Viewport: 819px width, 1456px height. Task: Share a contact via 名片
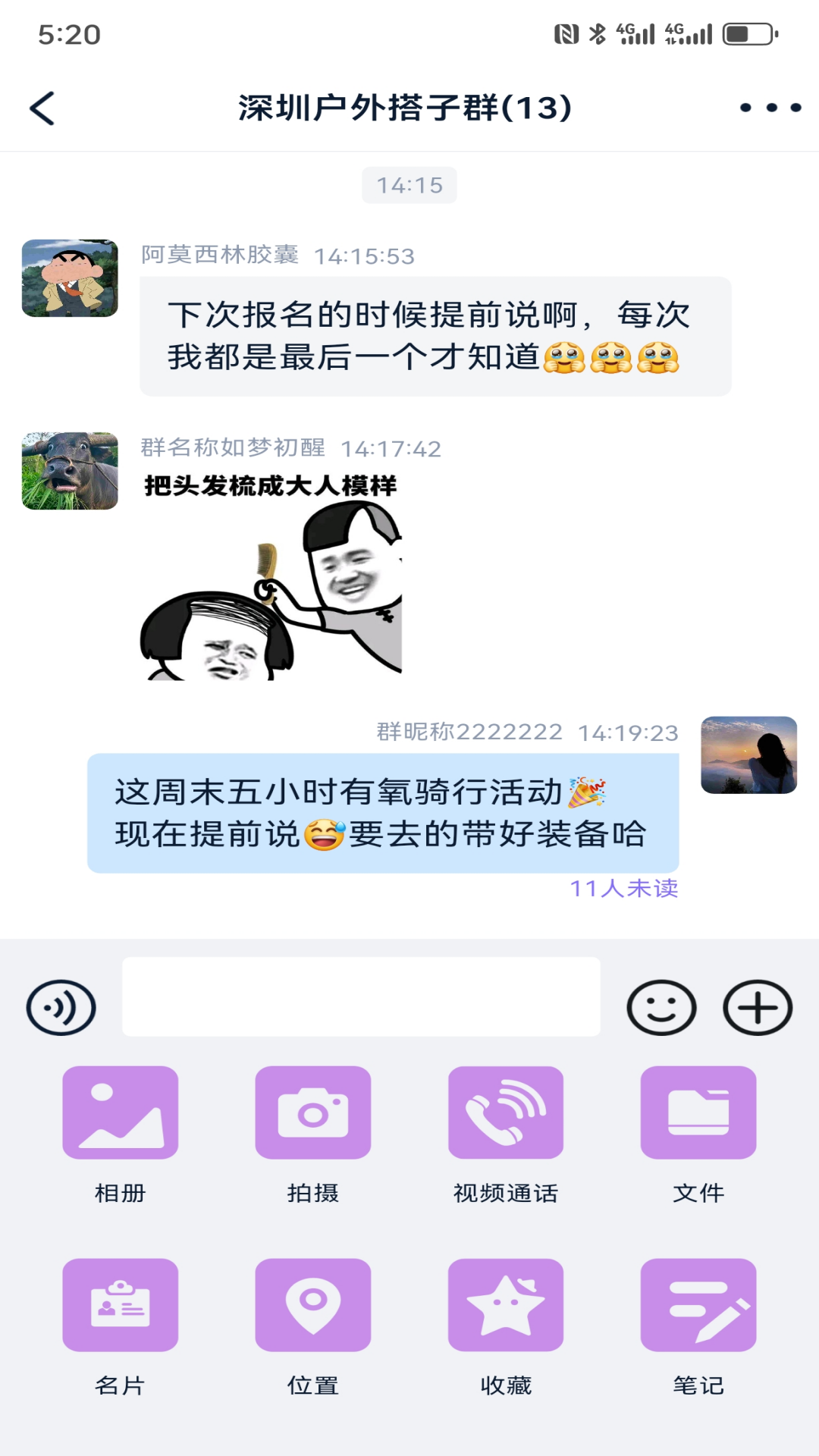pos(121,1305)
